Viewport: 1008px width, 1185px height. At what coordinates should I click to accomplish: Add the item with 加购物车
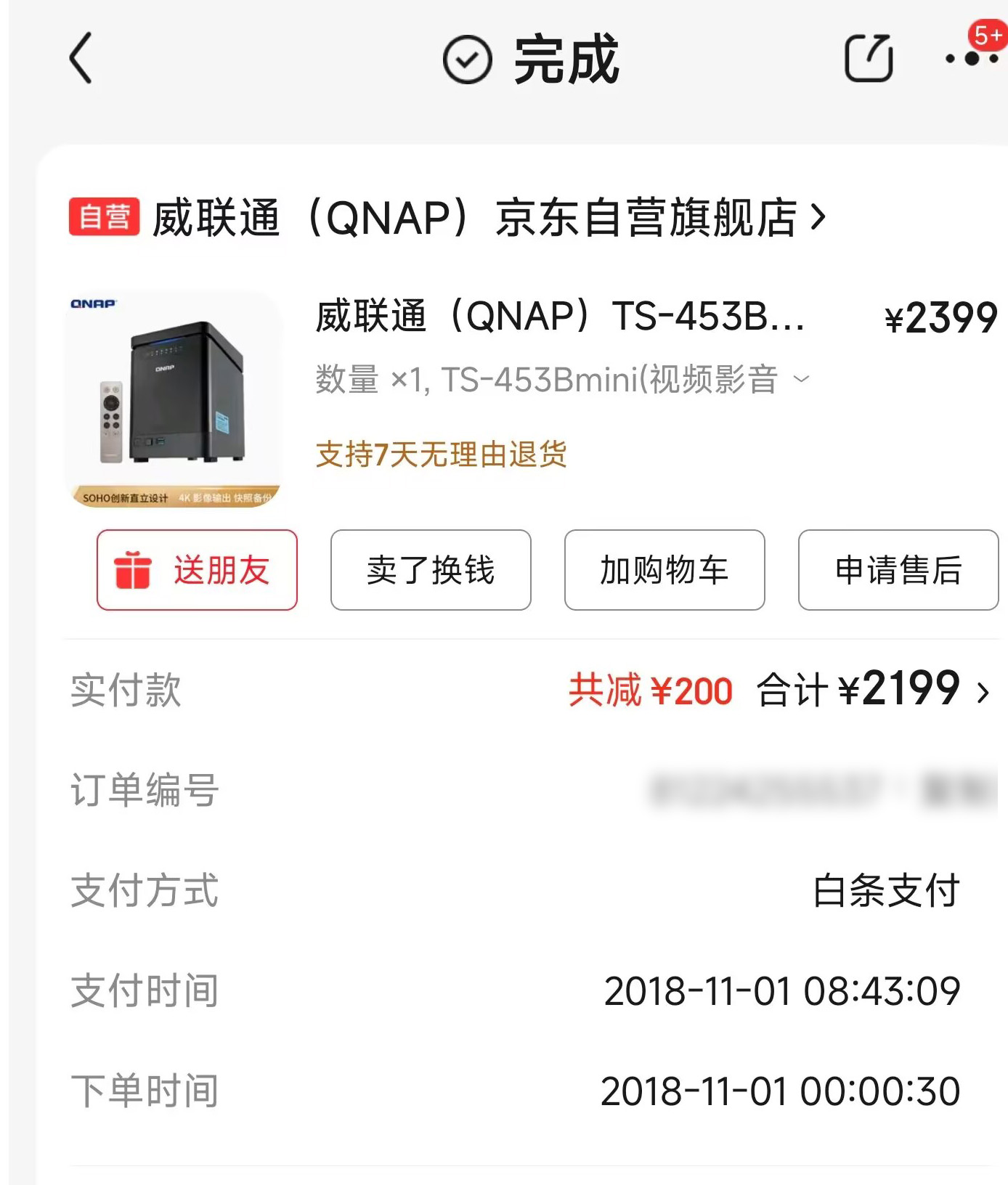pyautogui.click(x=664, y=570)
